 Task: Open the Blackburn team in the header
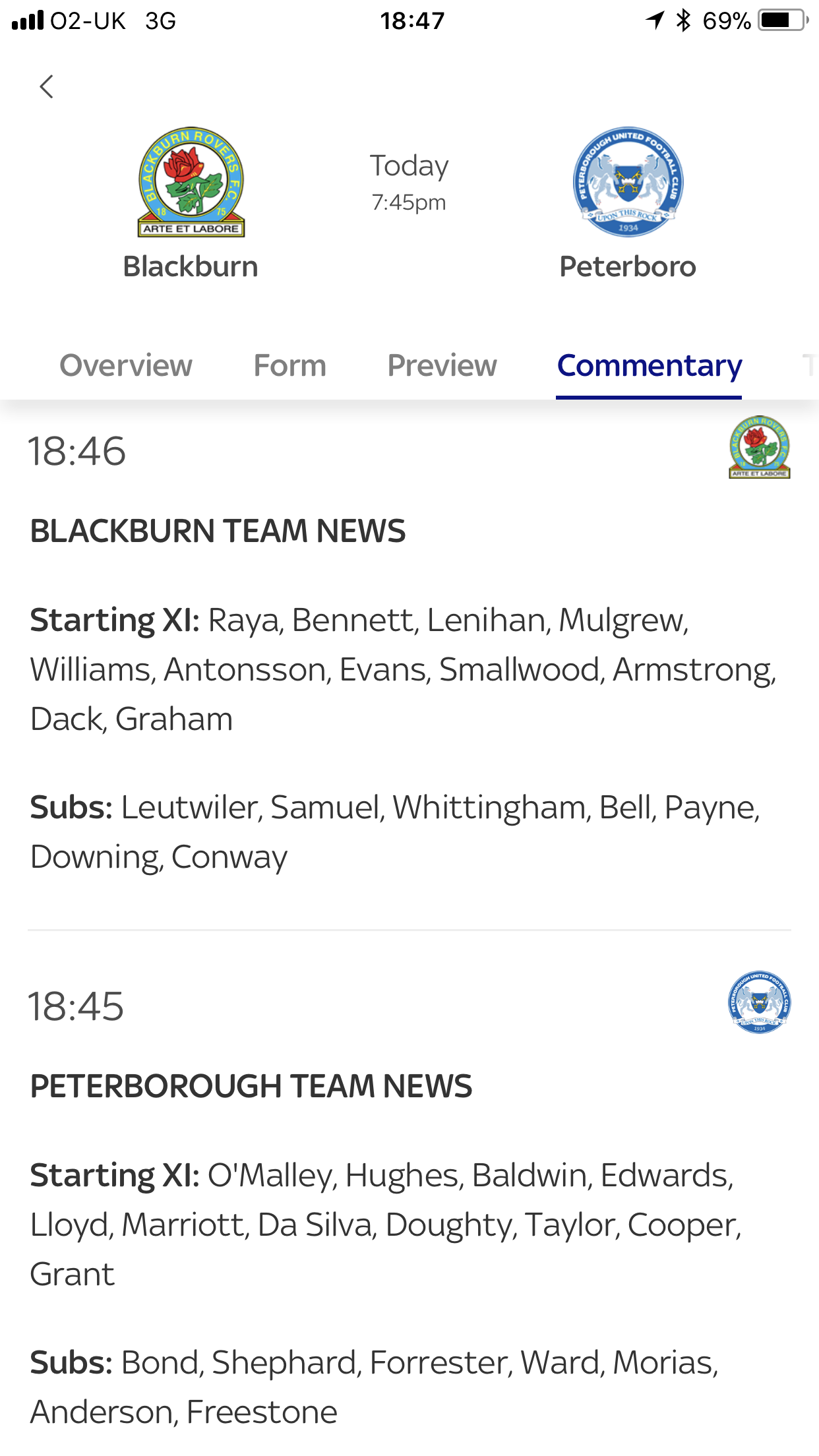tap(191, 204)
